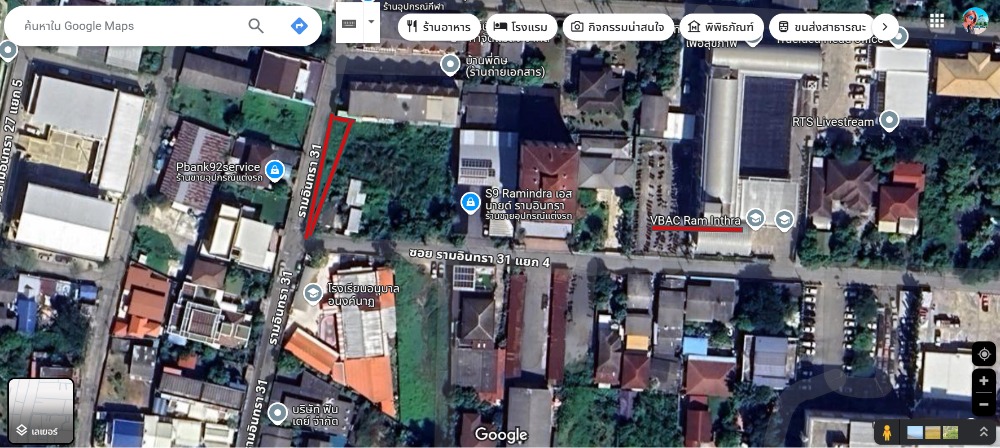The height and width of the screenshot is (448, 1000).
Task: Tap the magnifier search icon
Action: pos(257,26)
